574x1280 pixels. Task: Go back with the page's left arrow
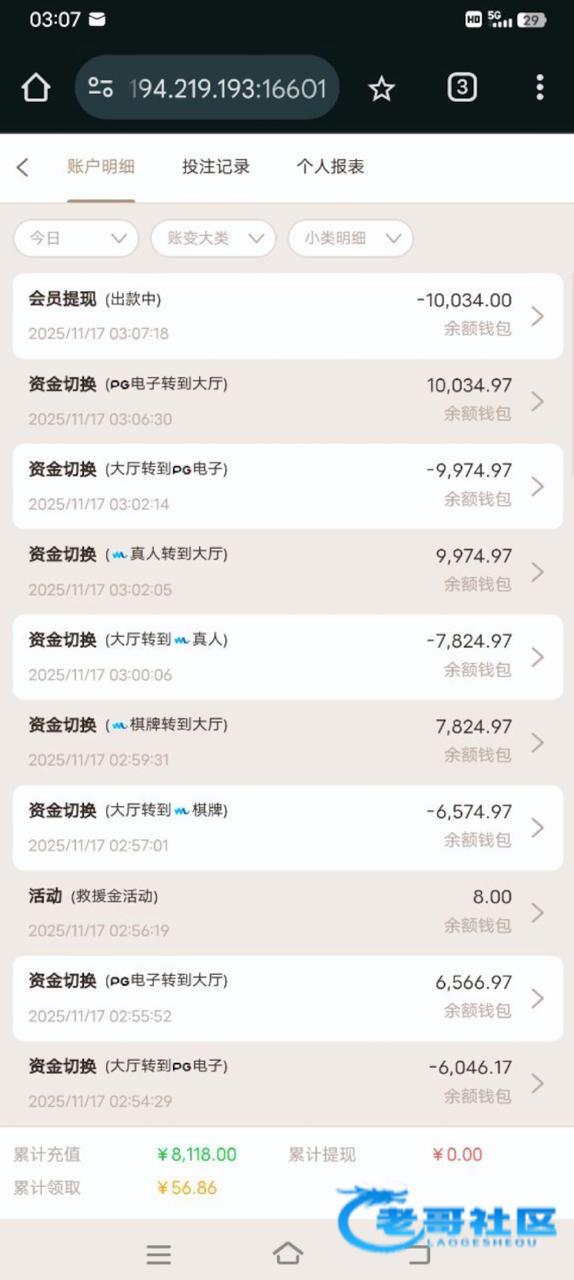[x=23, y=167]
